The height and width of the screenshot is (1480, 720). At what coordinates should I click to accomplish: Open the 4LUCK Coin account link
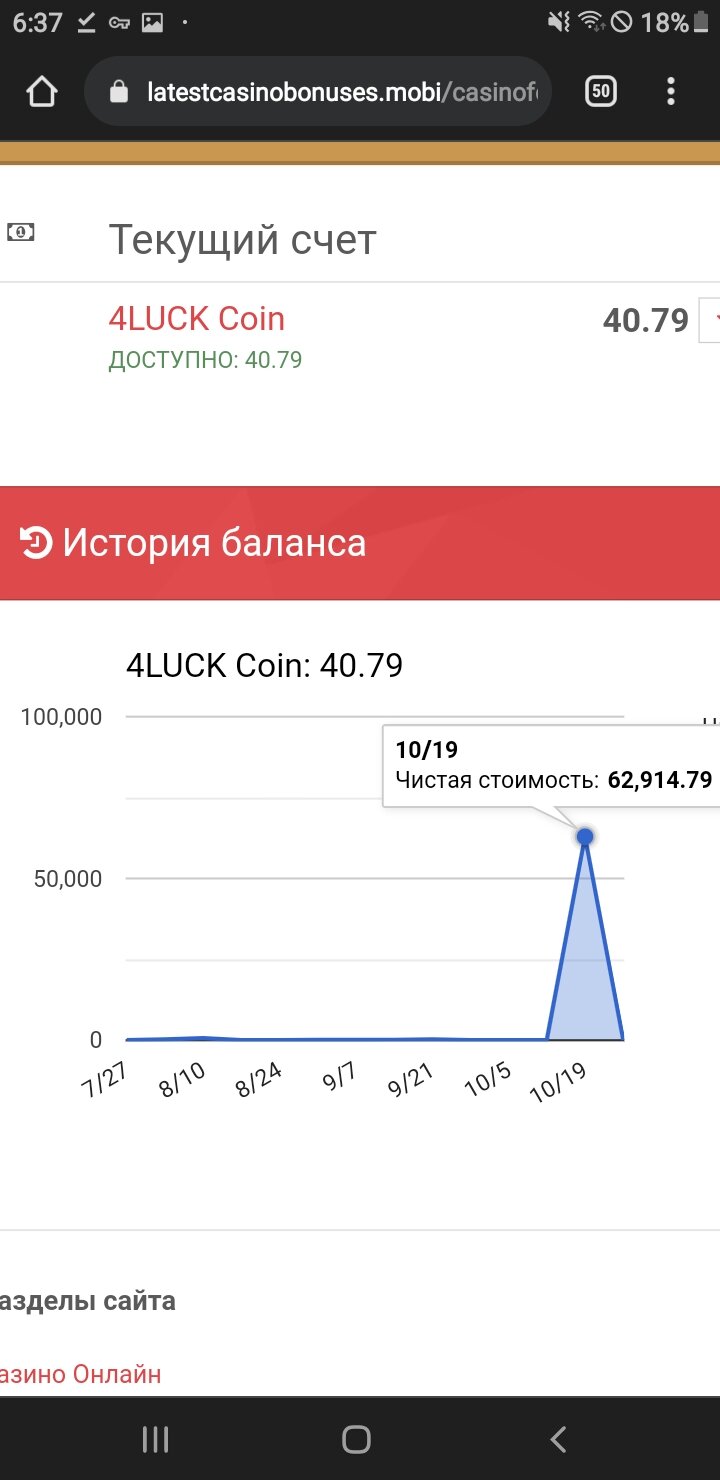(x=196, y=319)
